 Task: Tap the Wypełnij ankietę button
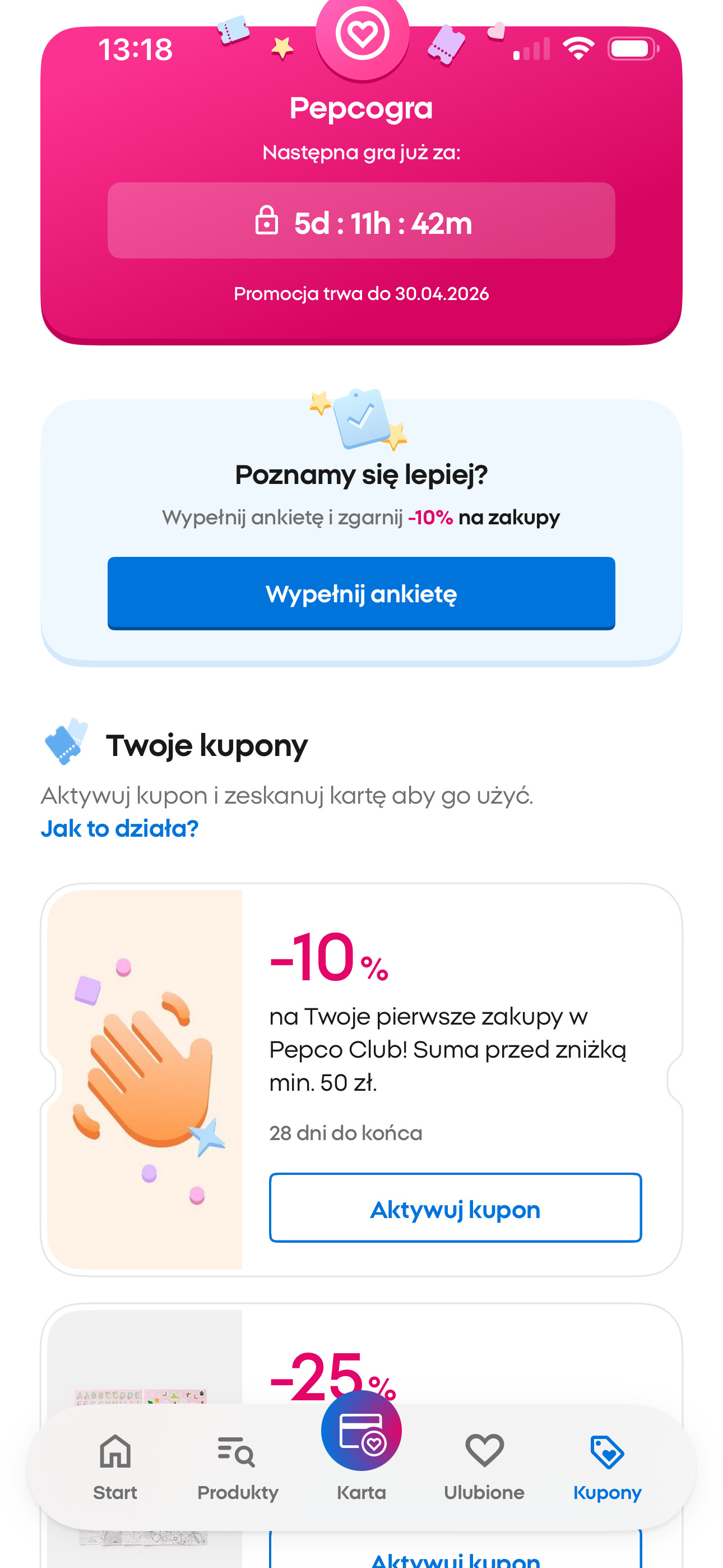361,593
